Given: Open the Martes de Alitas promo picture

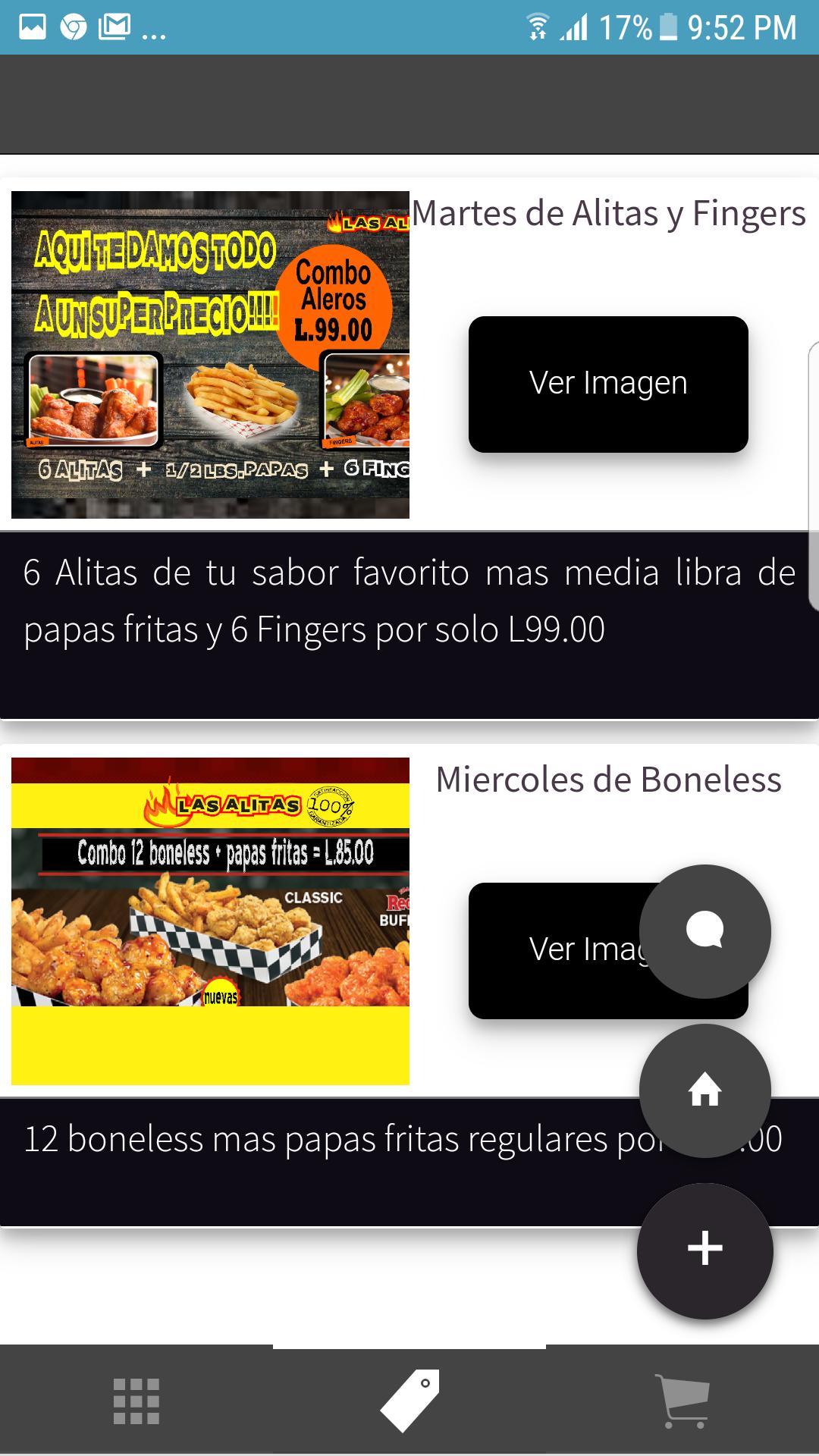Looking at the screenshot, I should (210, 355).
